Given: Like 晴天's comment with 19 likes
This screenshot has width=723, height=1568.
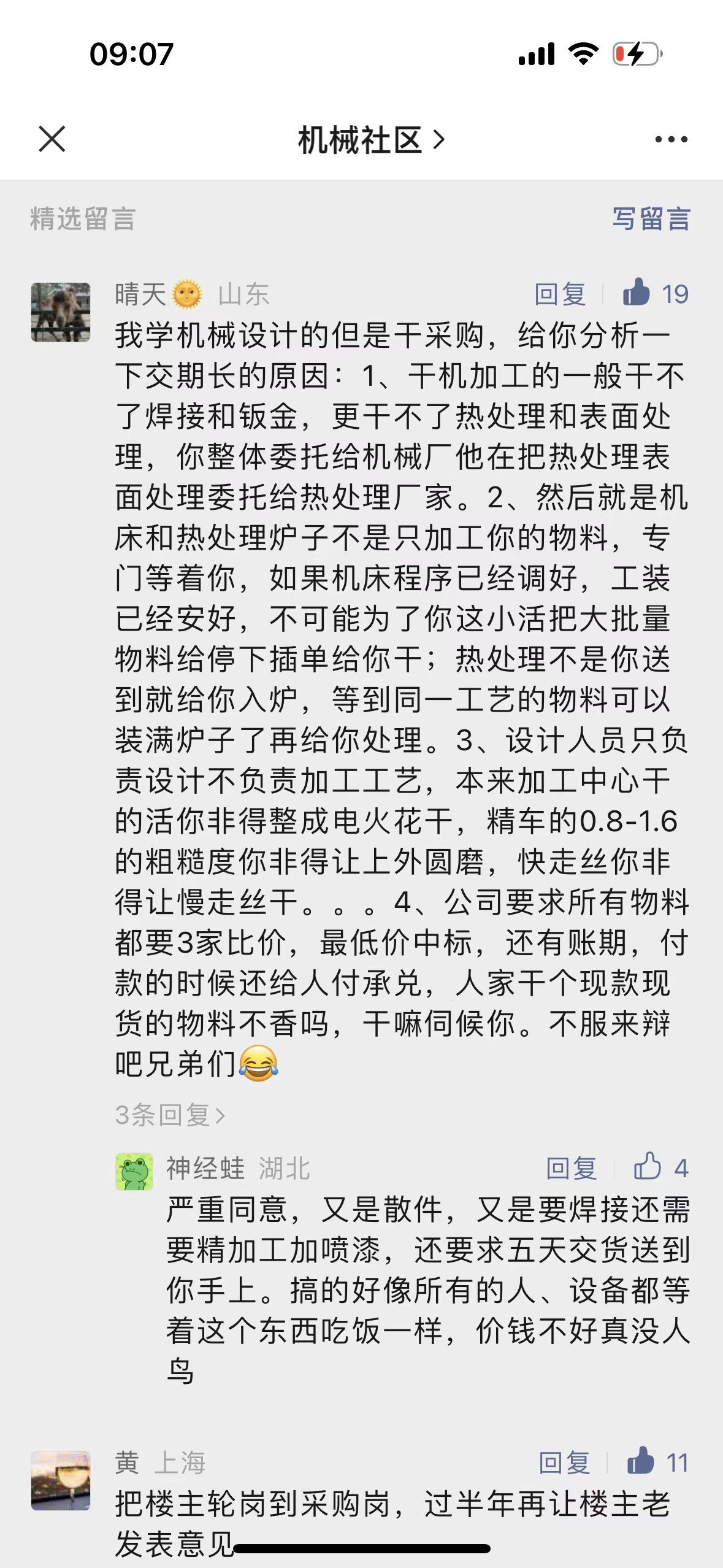Looking at the screenshot, I should click(x=637, y=293).
